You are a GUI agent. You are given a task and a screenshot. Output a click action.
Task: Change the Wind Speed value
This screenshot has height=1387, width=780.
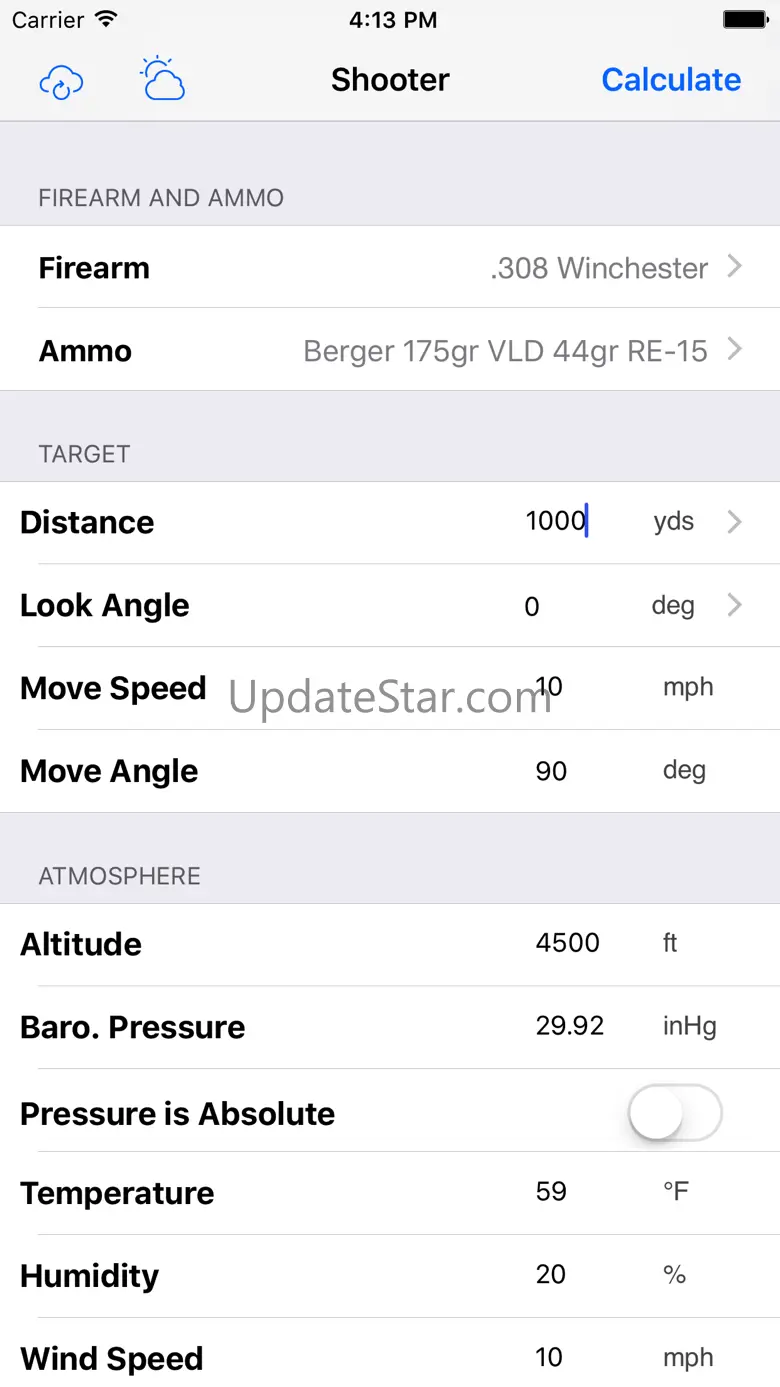(549, 1358)
